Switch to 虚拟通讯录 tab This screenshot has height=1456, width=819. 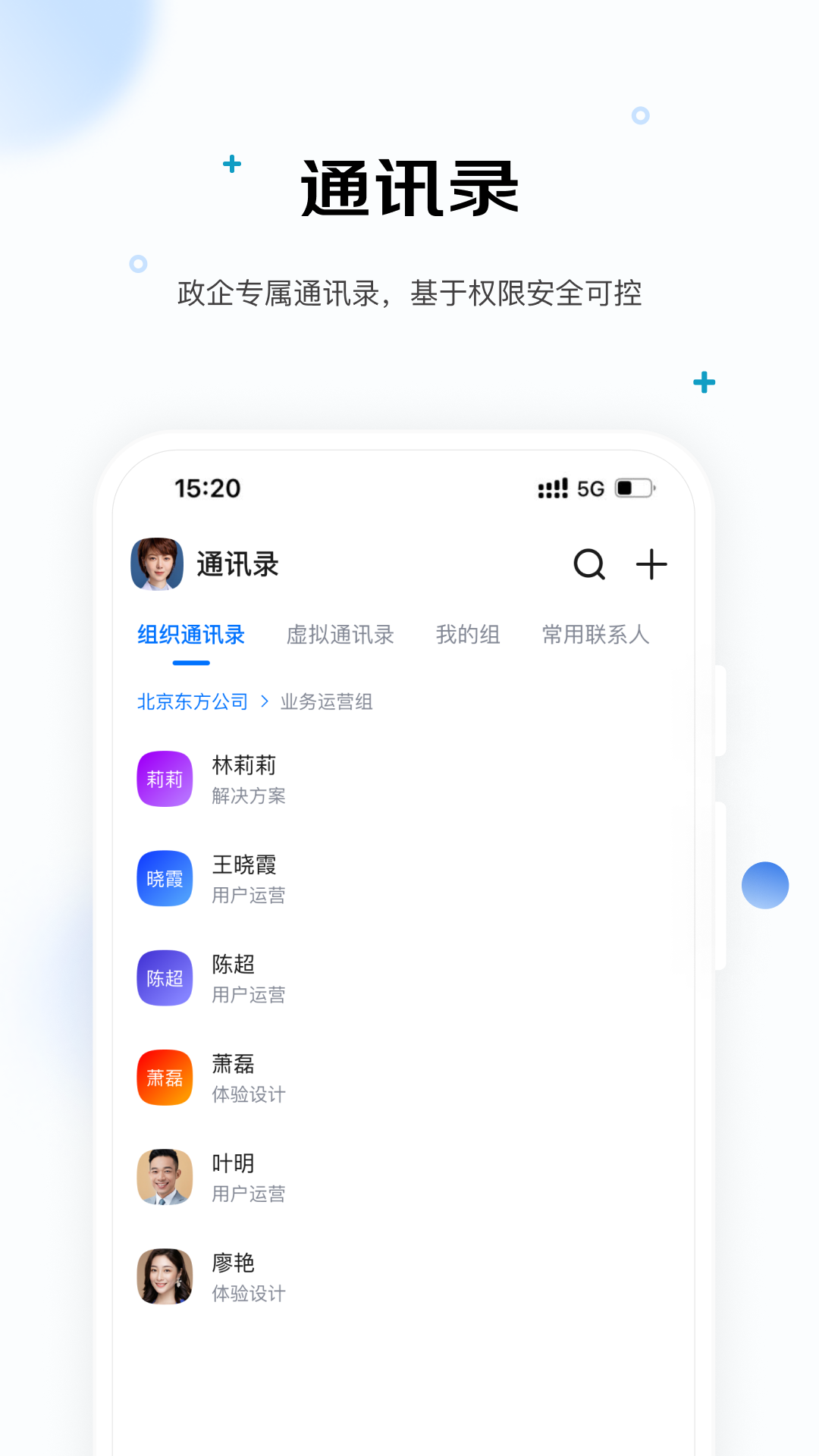point(340,635)
